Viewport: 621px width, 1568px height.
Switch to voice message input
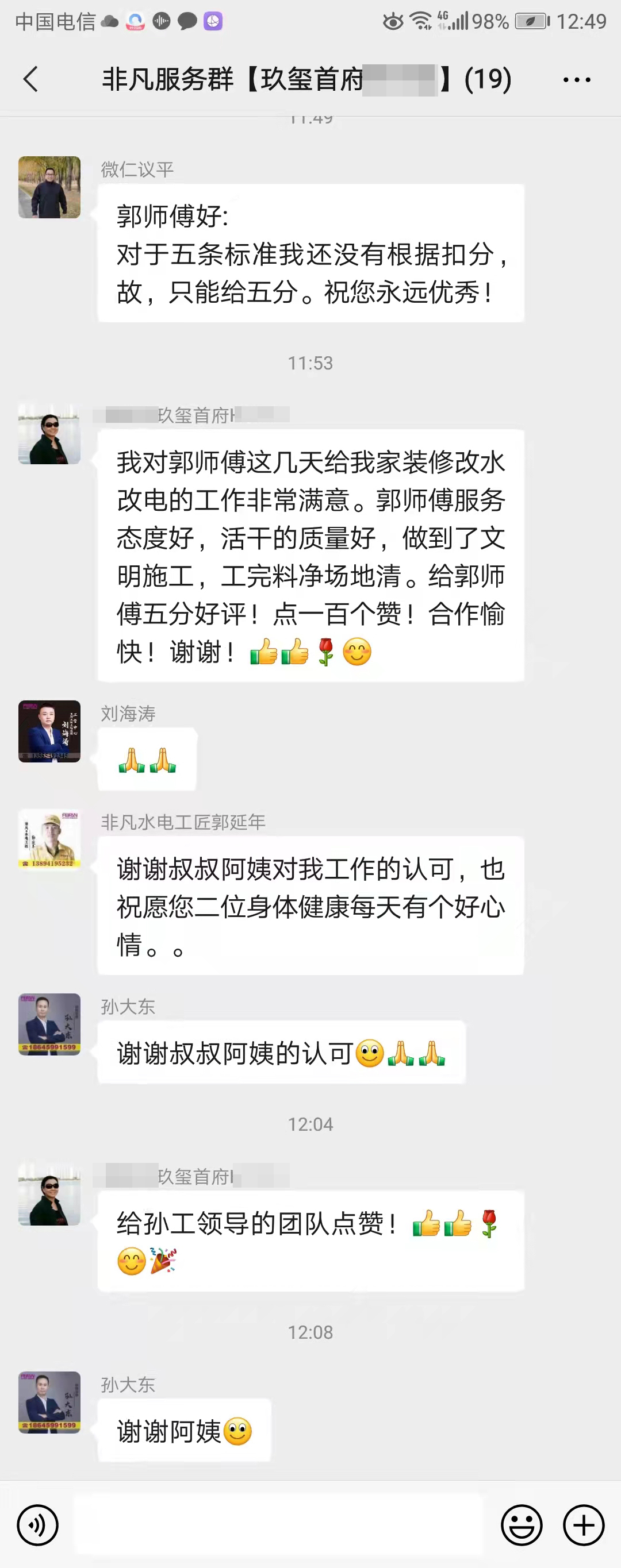pyautogui.click(x=38, y=1525)
